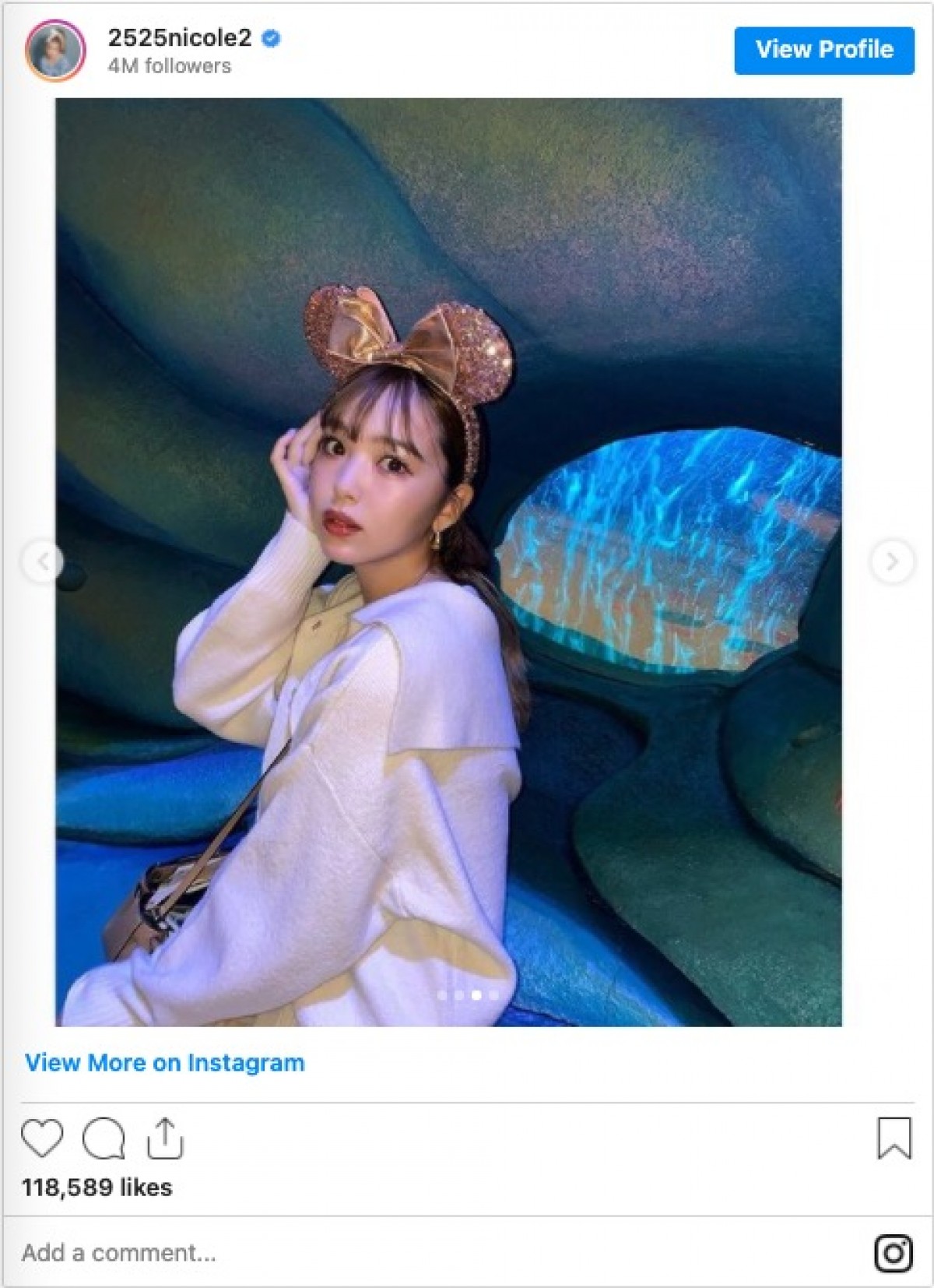Open the posted photo of the carousel
934x1288 pixels.
coord(448,561)
